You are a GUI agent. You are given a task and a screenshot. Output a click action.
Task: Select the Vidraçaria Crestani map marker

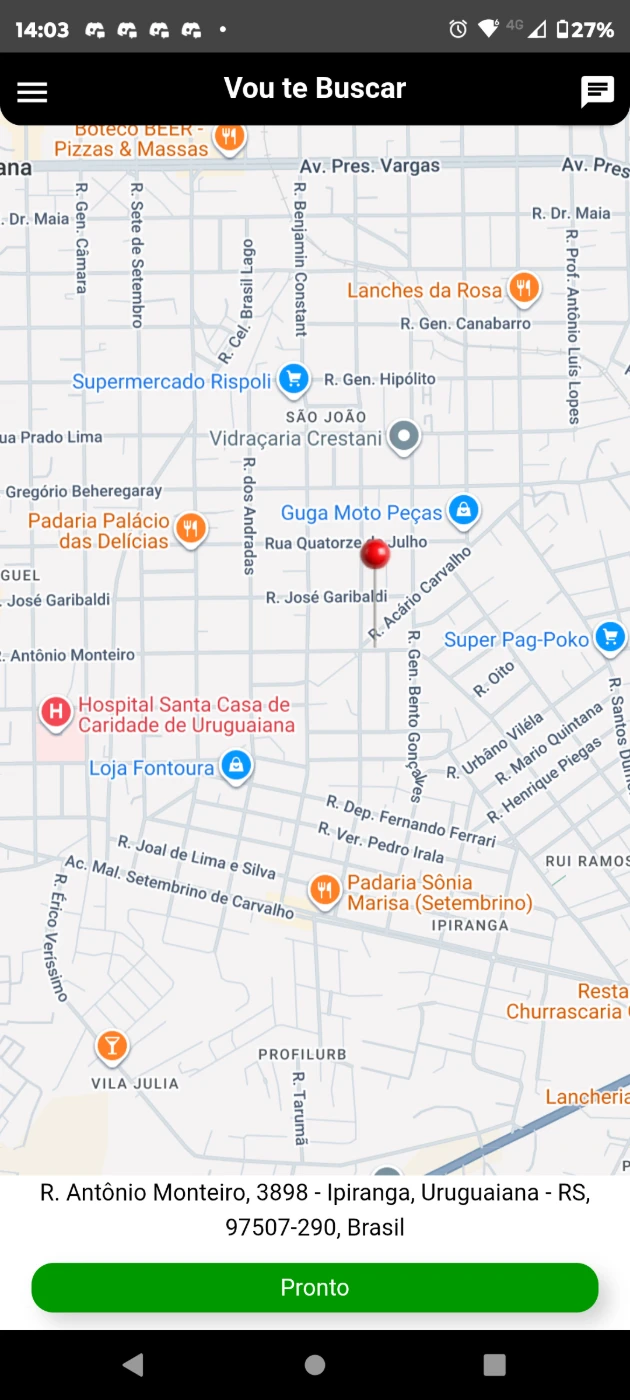(x=404, y=436)
